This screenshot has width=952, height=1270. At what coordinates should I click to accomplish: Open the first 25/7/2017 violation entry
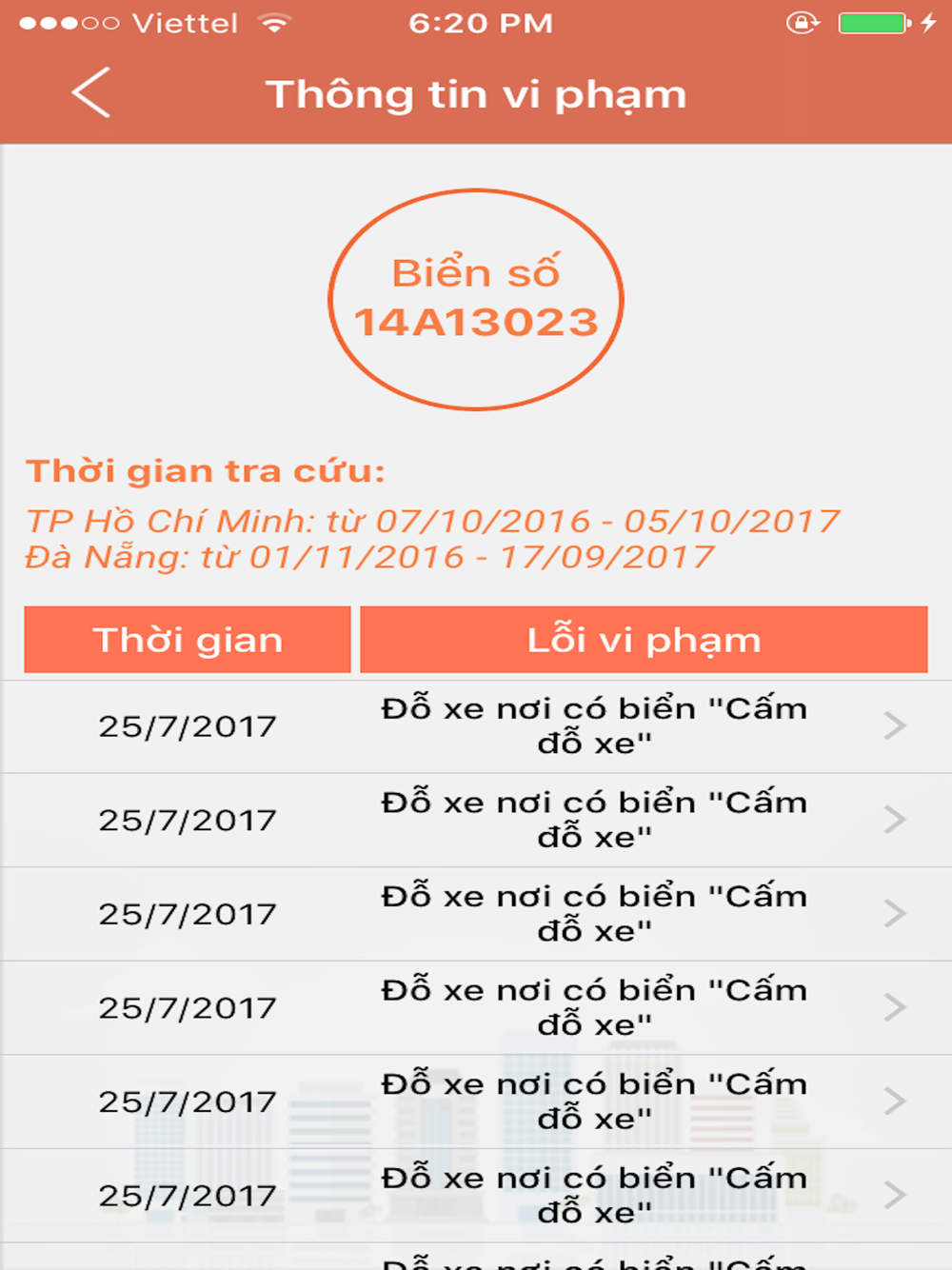click(476, 726)
